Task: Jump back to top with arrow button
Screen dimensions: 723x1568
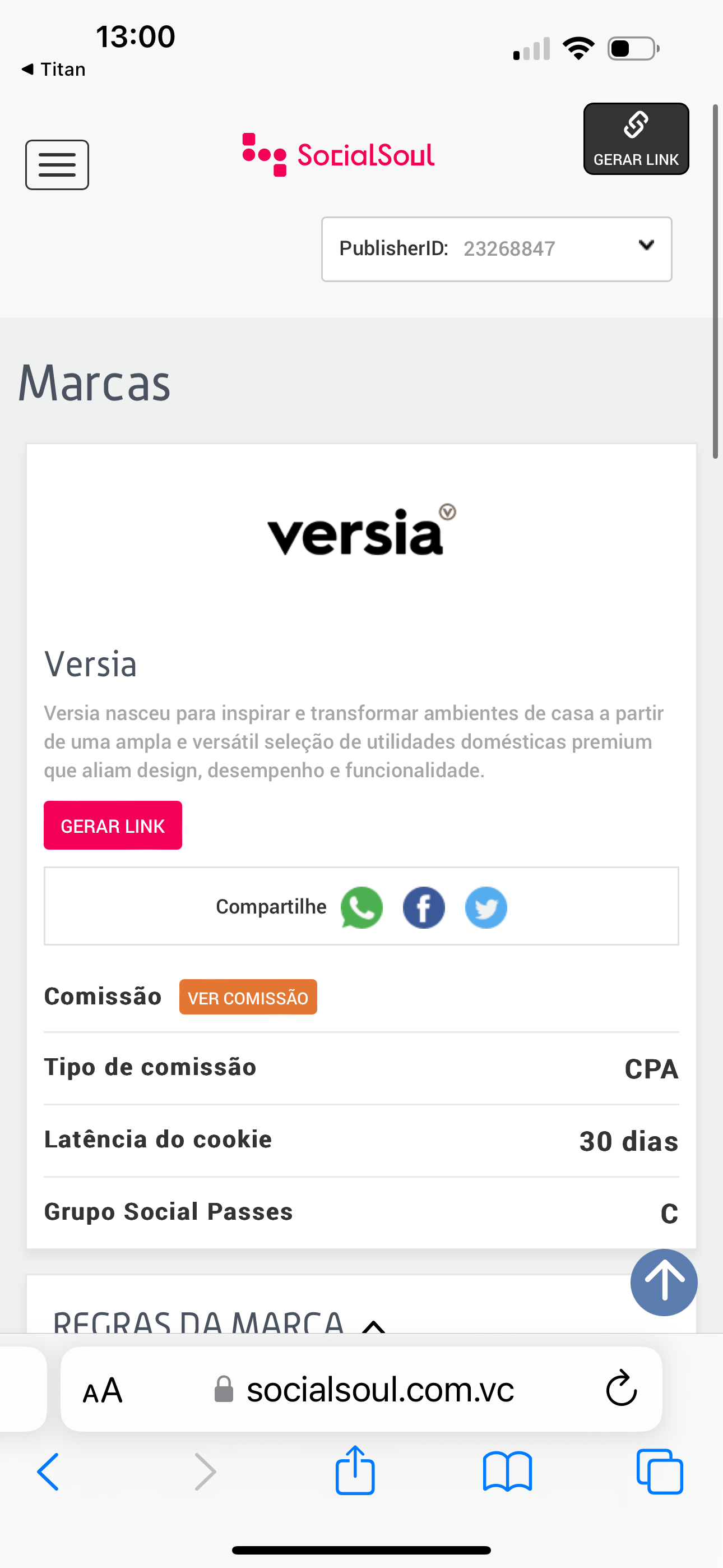Action: pos(664,1282)
